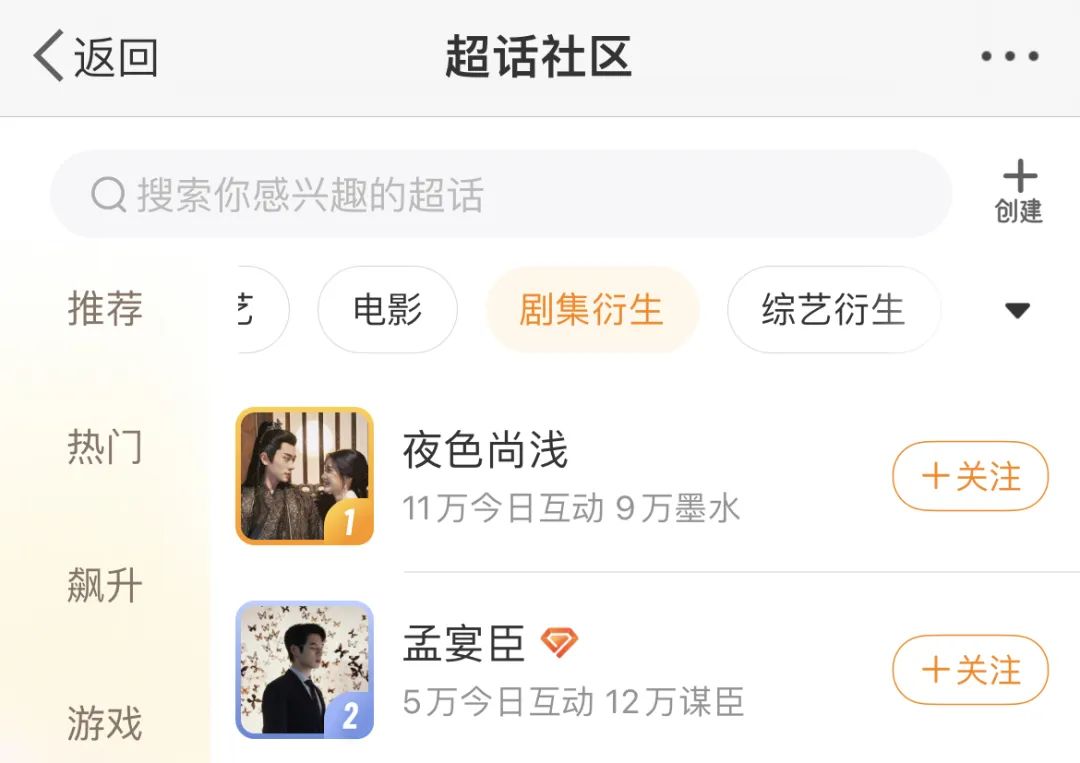This screenshot has width=1080, height=763.
Task: Go back with the 返回 button
Action: [x=96, y=58]
